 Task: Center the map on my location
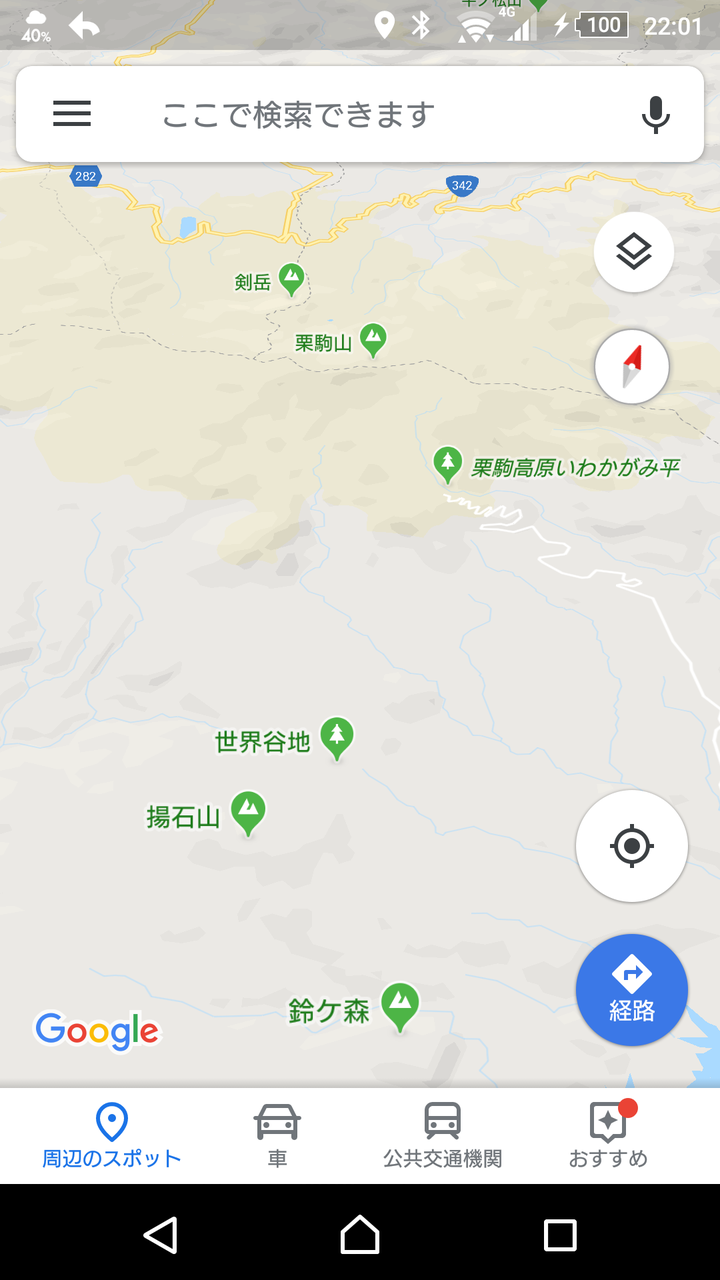coord(631,847)
